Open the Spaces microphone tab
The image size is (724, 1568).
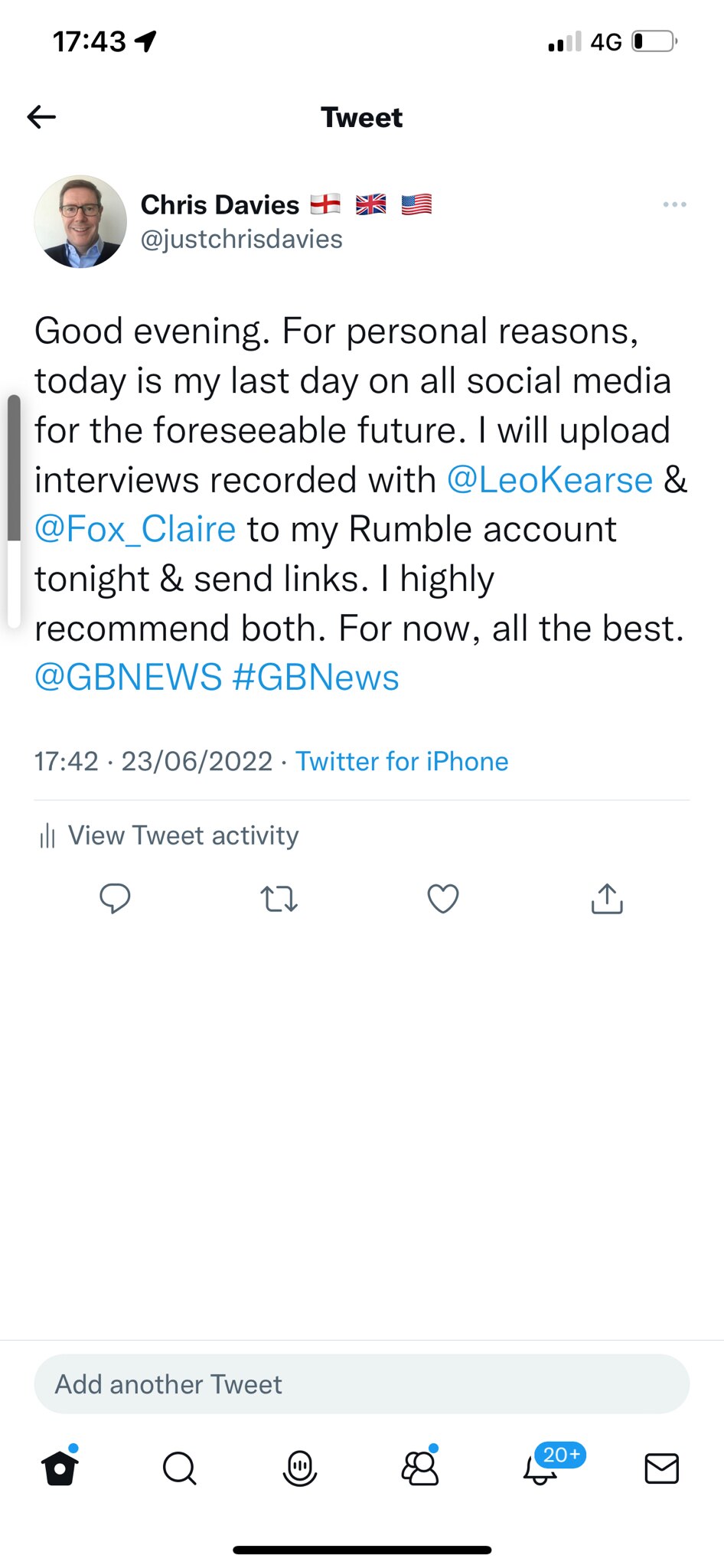(300, 1468)
